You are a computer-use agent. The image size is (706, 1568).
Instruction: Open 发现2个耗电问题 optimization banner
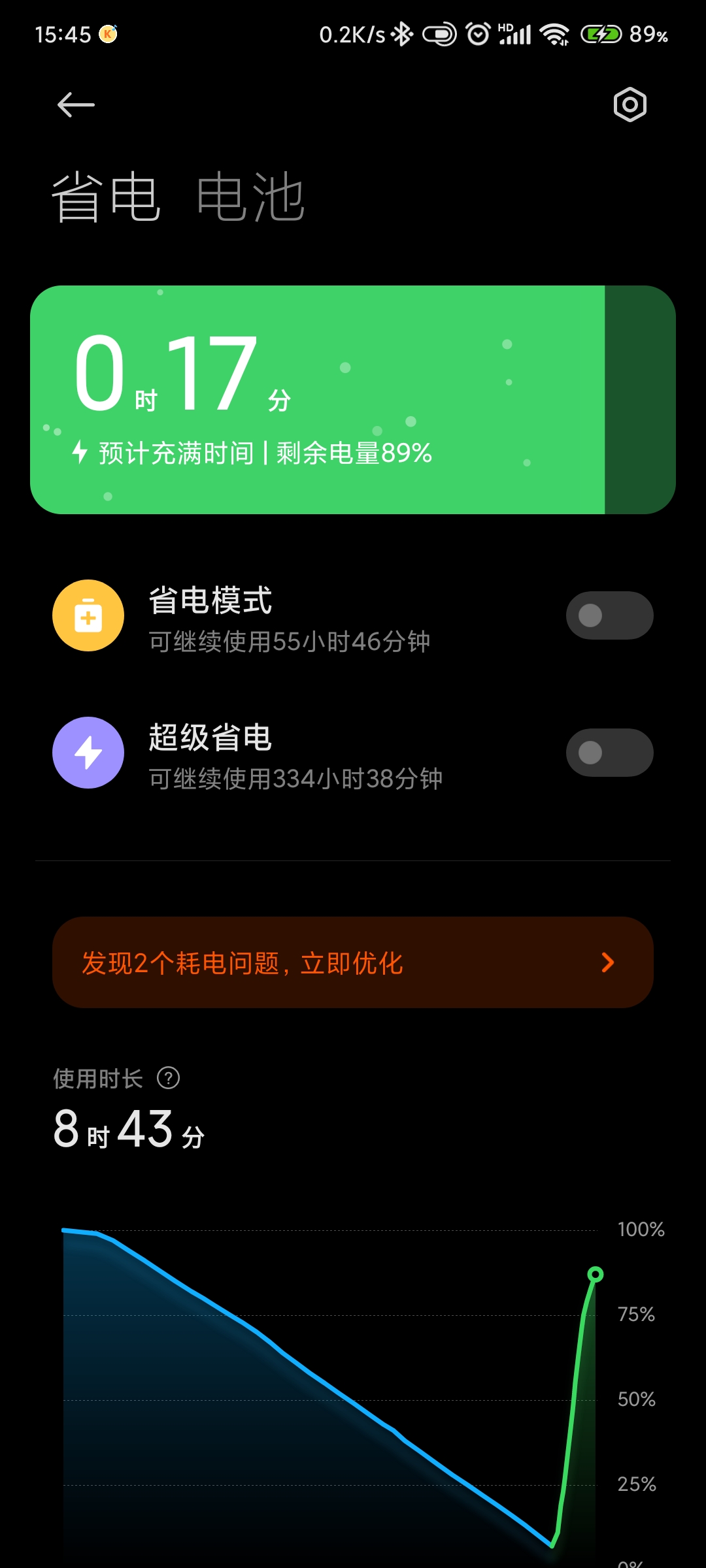pos(353,962)
